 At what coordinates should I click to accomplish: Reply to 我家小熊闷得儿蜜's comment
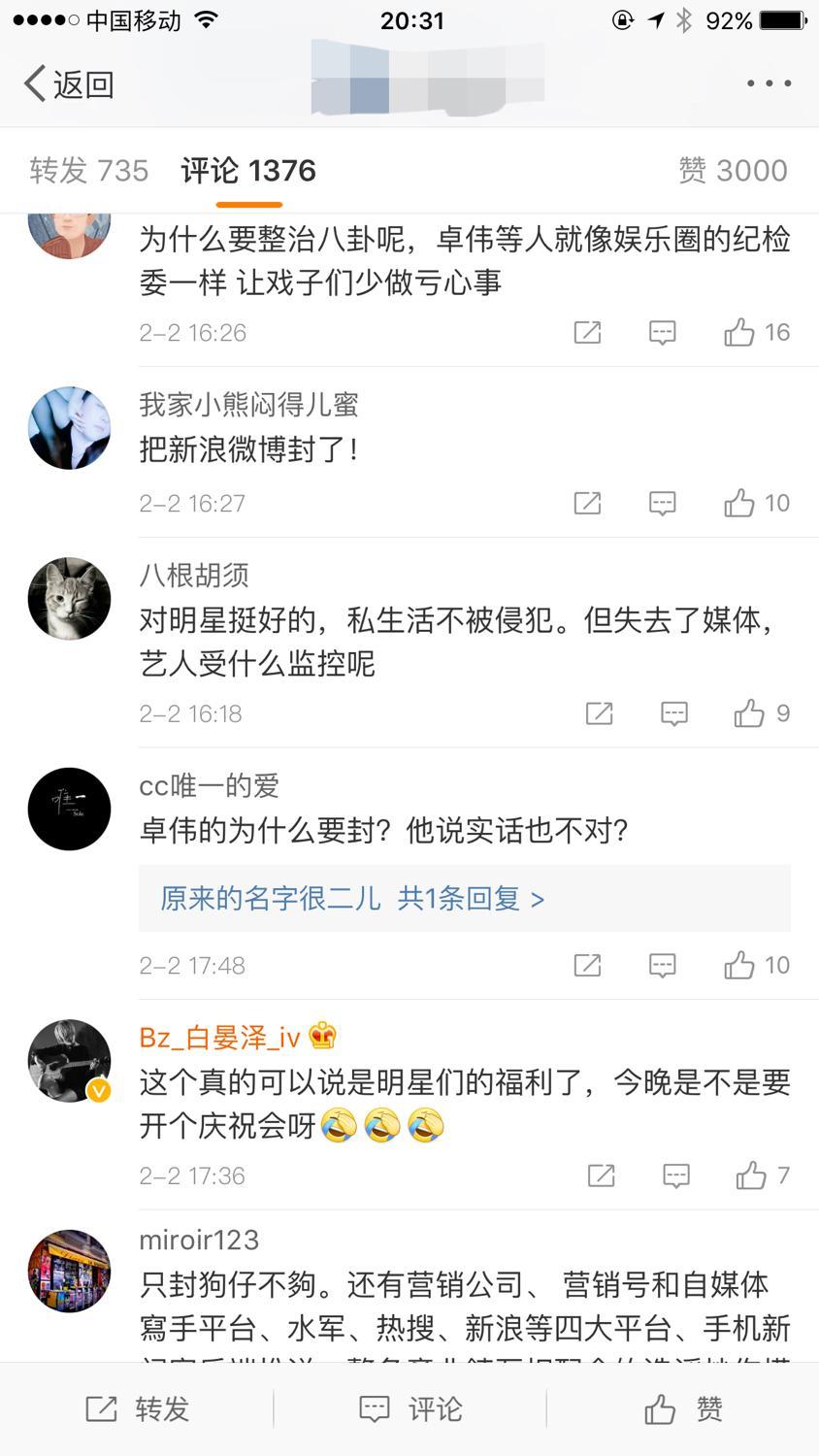point(662,503)
